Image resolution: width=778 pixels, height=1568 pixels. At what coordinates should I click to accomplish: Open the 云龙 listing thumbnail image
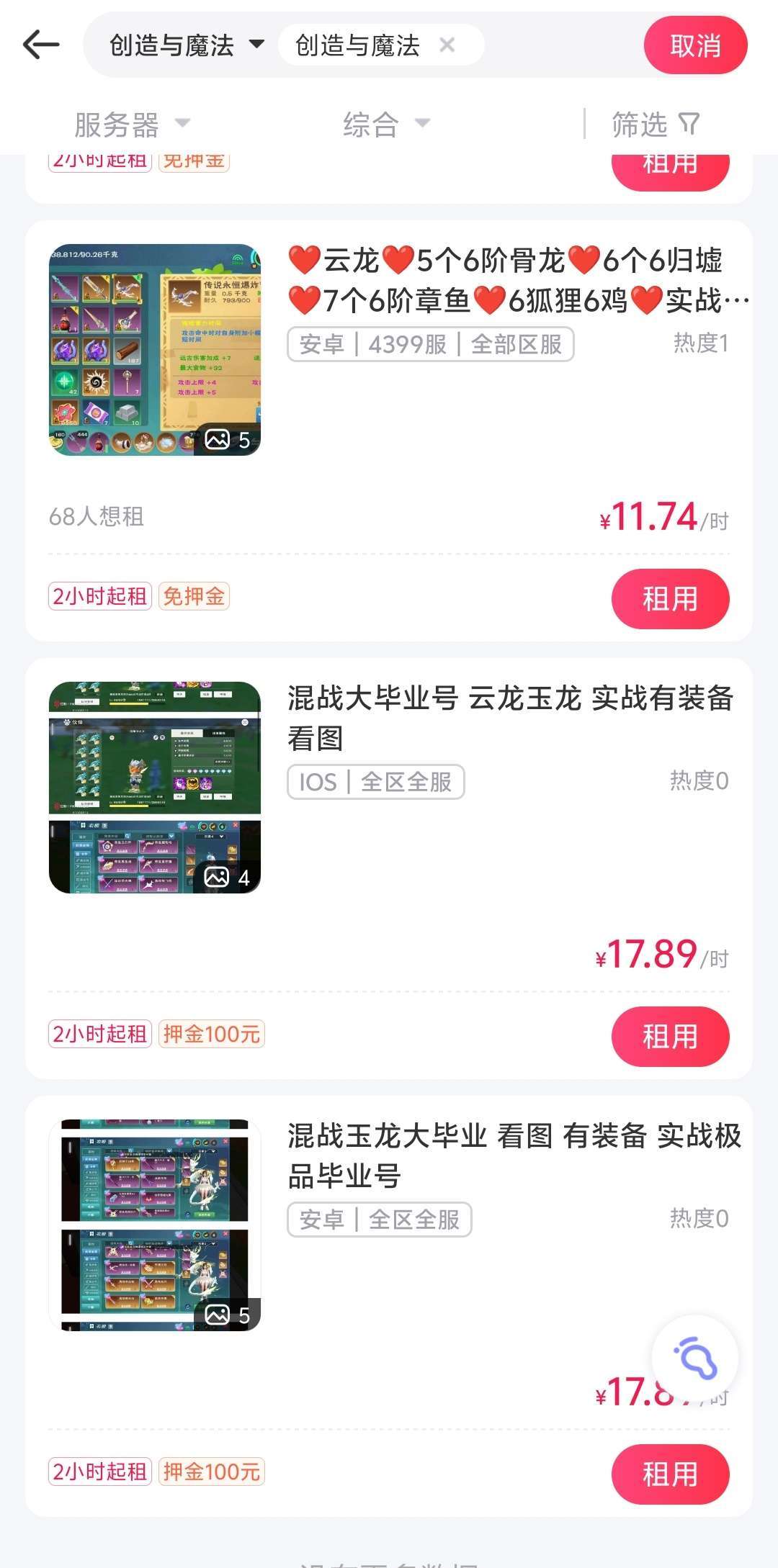point(156,348)
